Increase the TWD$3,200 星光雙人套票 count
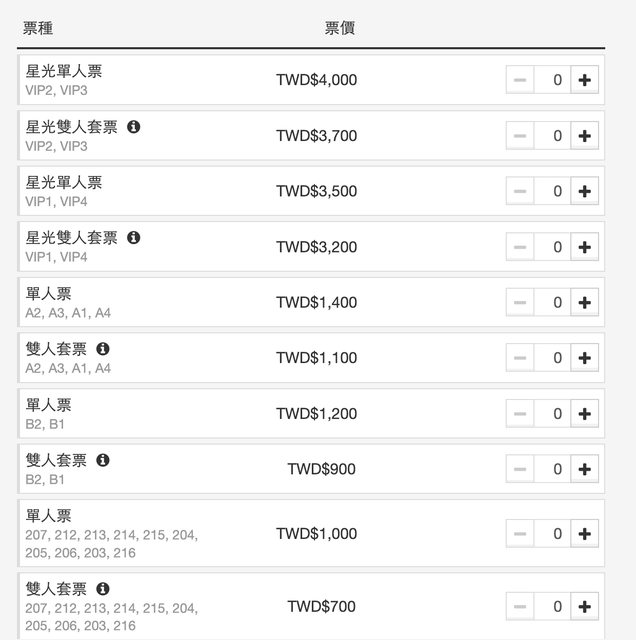This screenshot has height=640, width=636. coord(585,247)
